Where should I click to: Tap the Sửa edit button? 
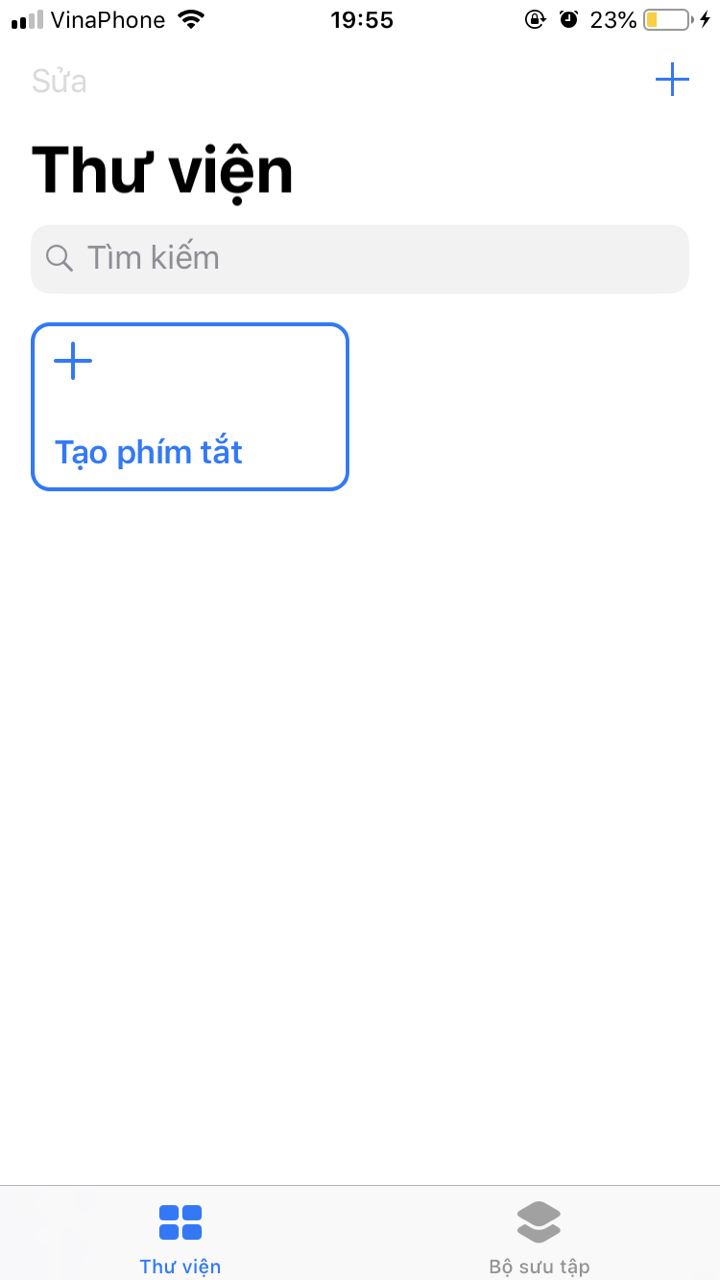click(x=59, y=81)
